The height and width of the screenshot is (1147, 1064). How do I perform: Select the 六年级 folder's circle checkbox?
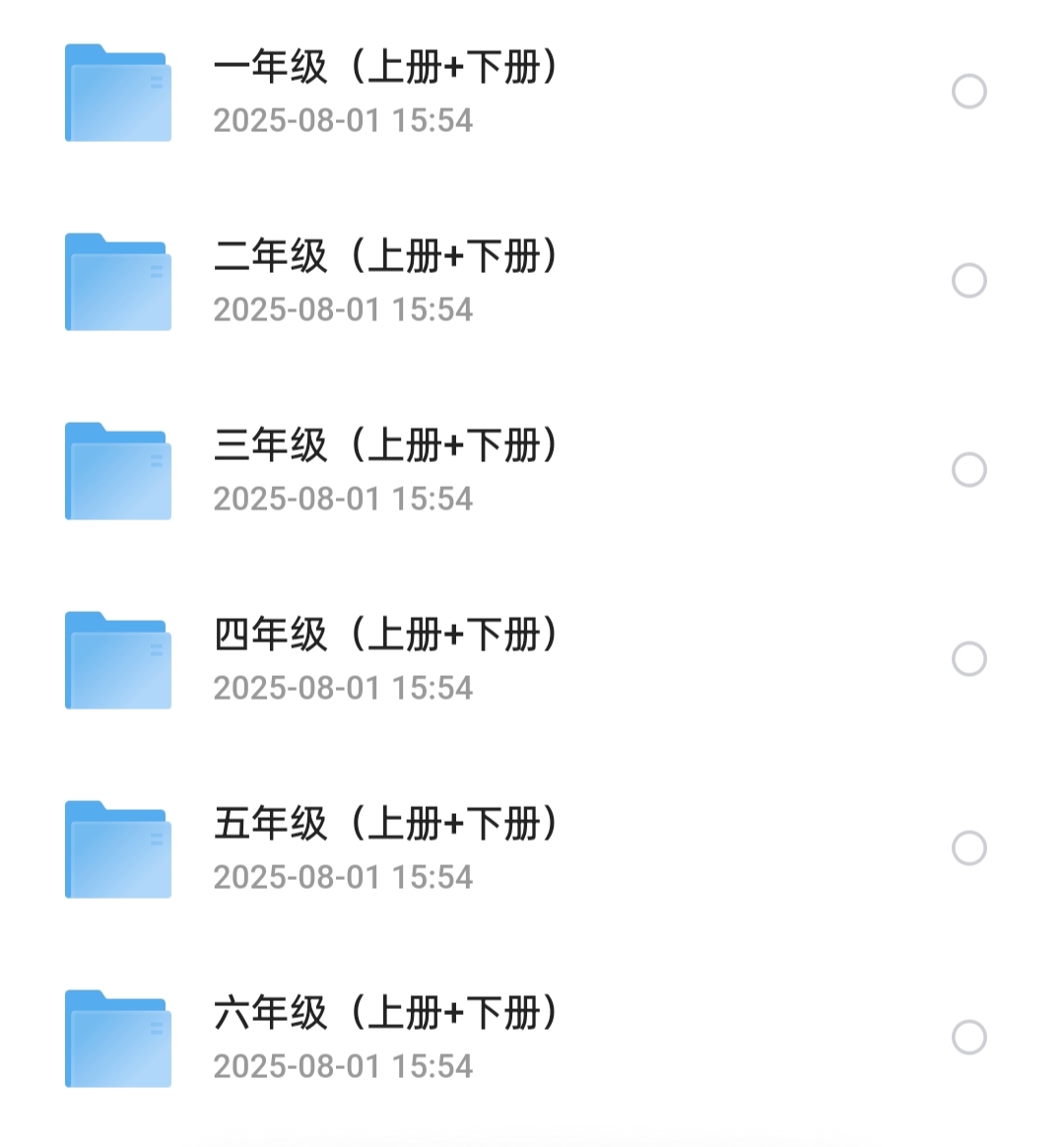tap(969, 1038)
